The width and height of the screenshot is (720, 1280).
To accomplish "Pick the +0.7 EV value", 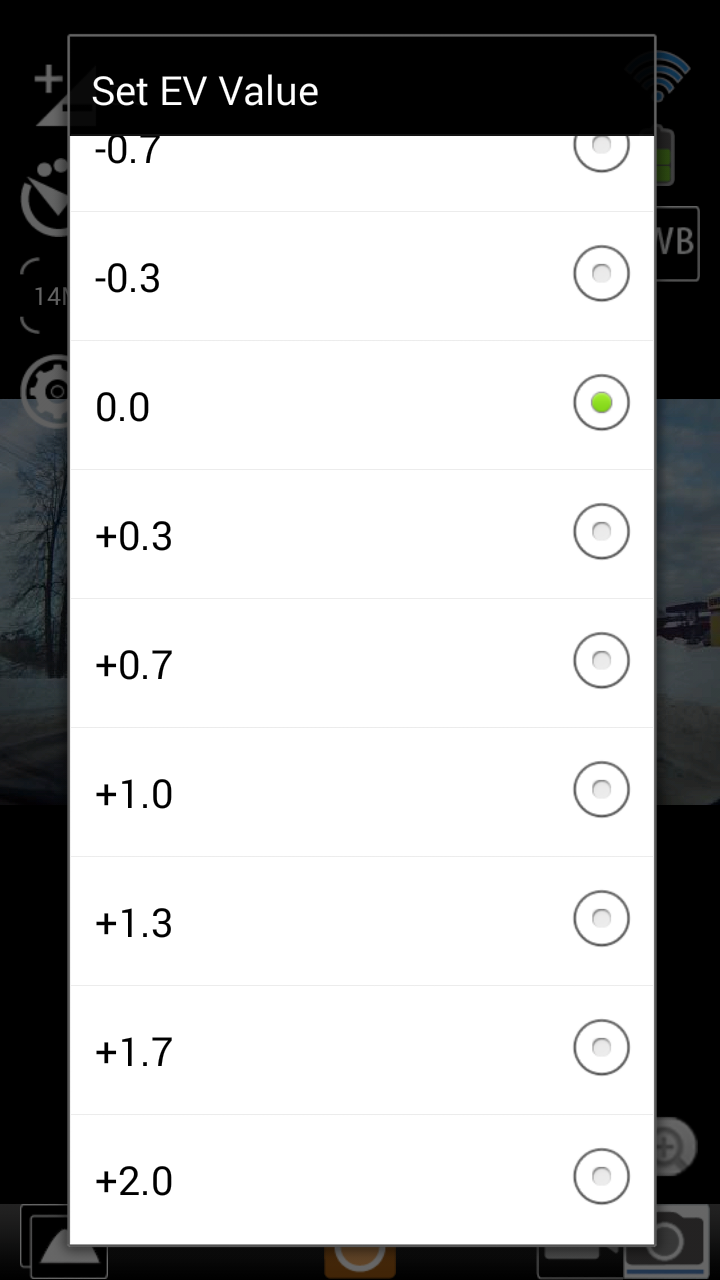I will point(360,663).
